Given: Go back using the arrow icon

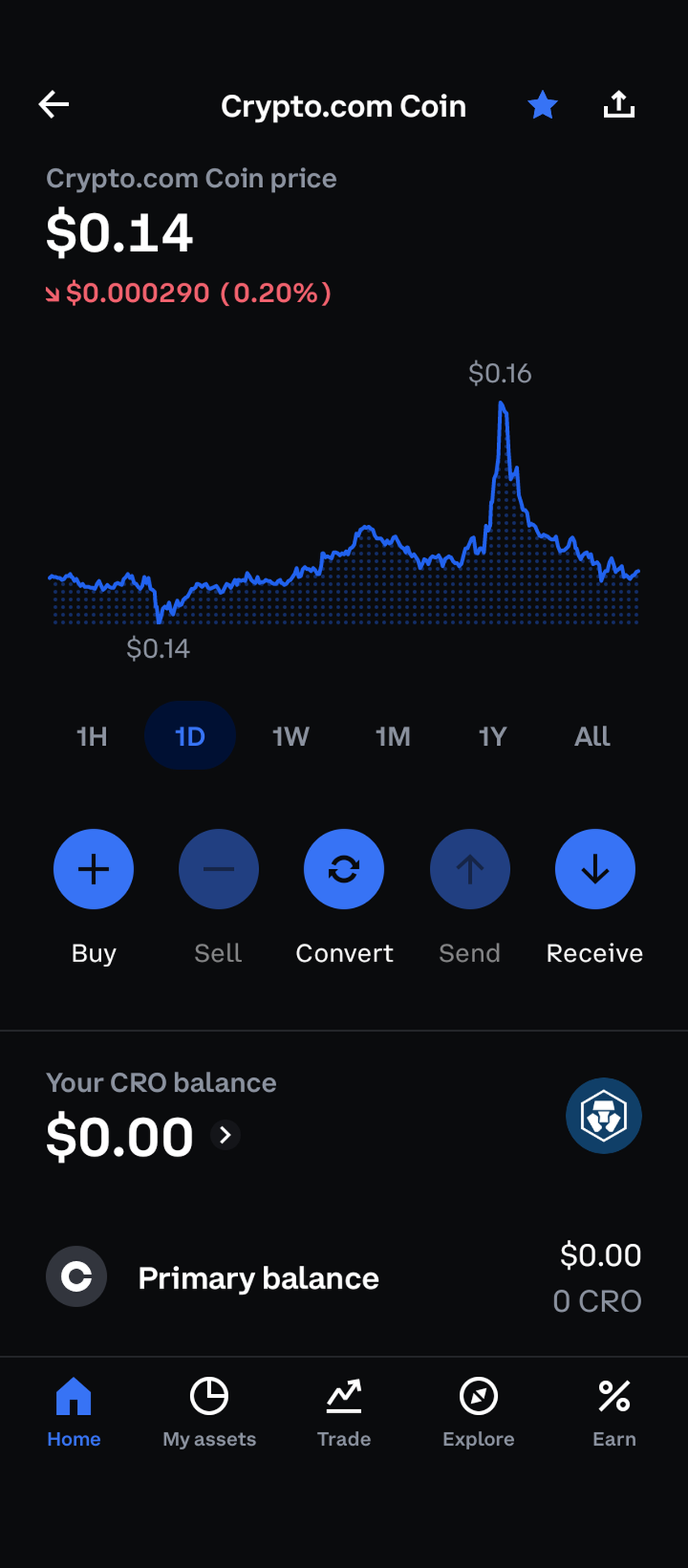Looking at the screenshot, I should [54, 104].
